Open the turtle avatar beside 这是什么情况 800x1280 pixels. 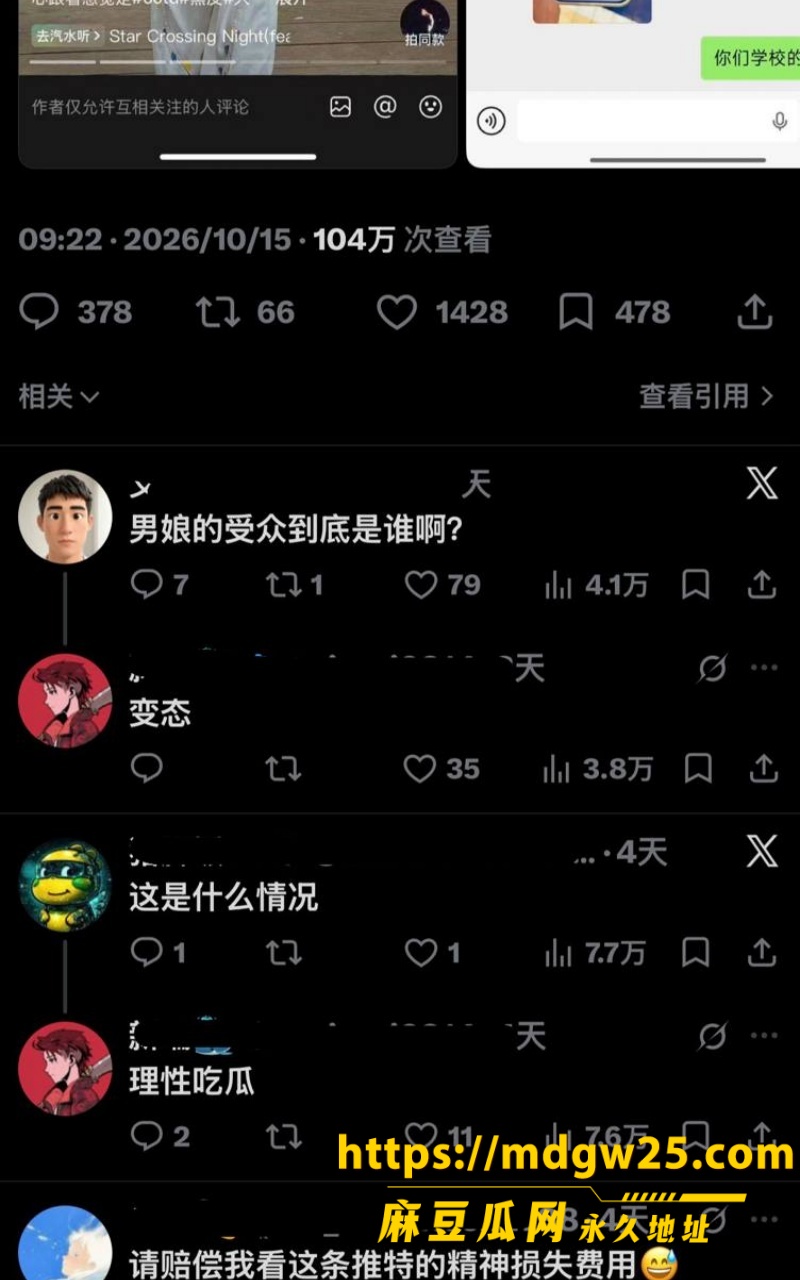click(x=65, y=885)
